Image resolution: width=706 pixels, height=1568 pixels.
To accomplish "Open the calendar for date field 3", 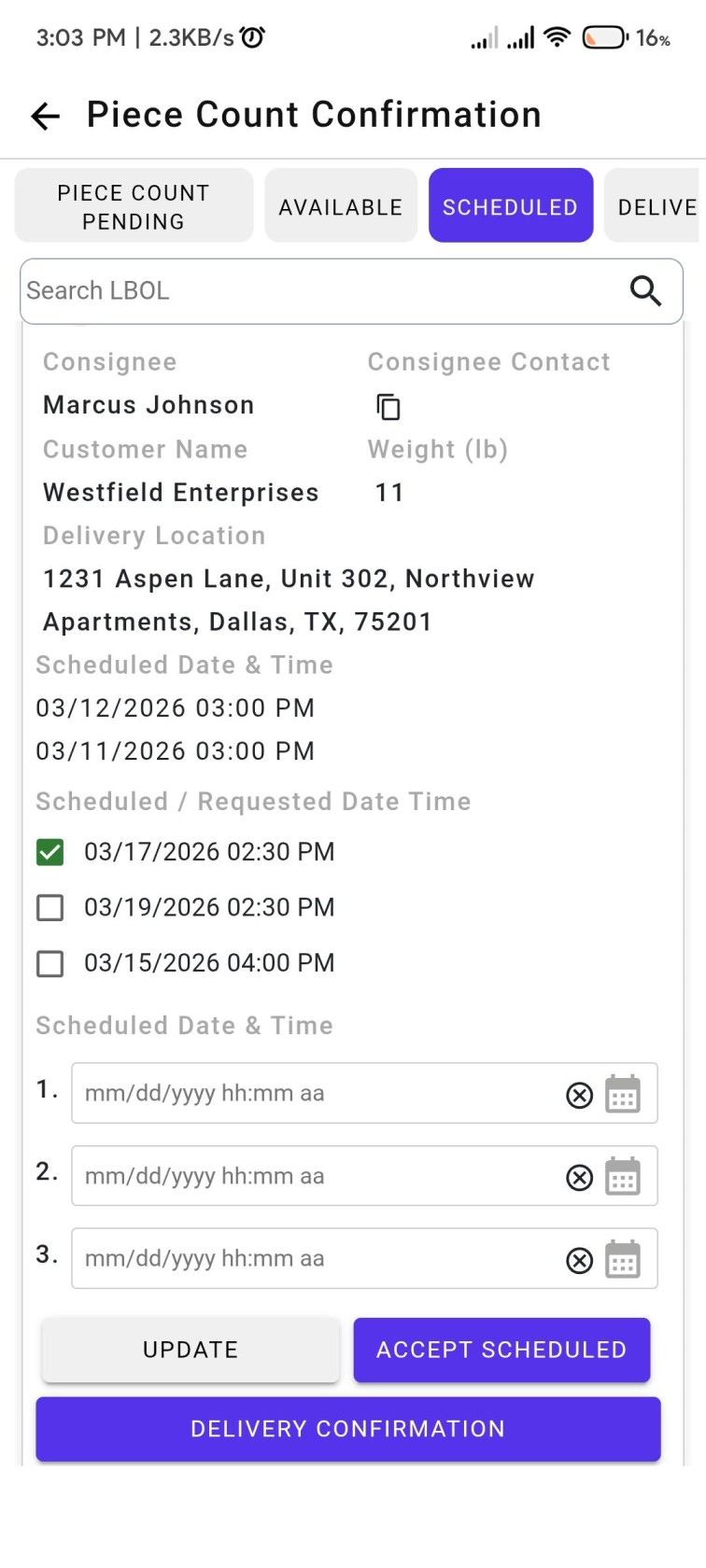I will click(623, 1260).
